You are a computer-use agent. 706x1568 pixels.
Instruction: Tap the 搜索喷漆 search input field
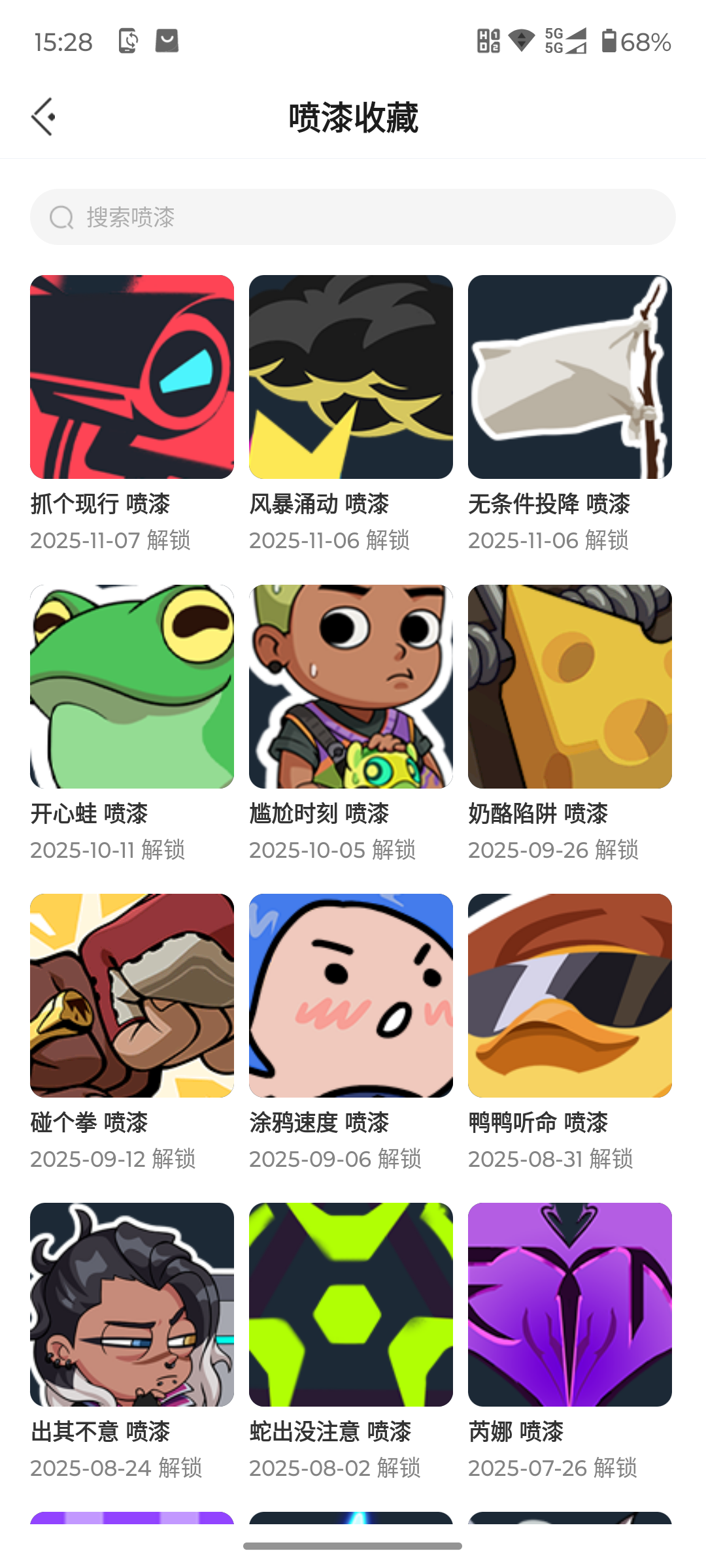click(x=353, y=217)
